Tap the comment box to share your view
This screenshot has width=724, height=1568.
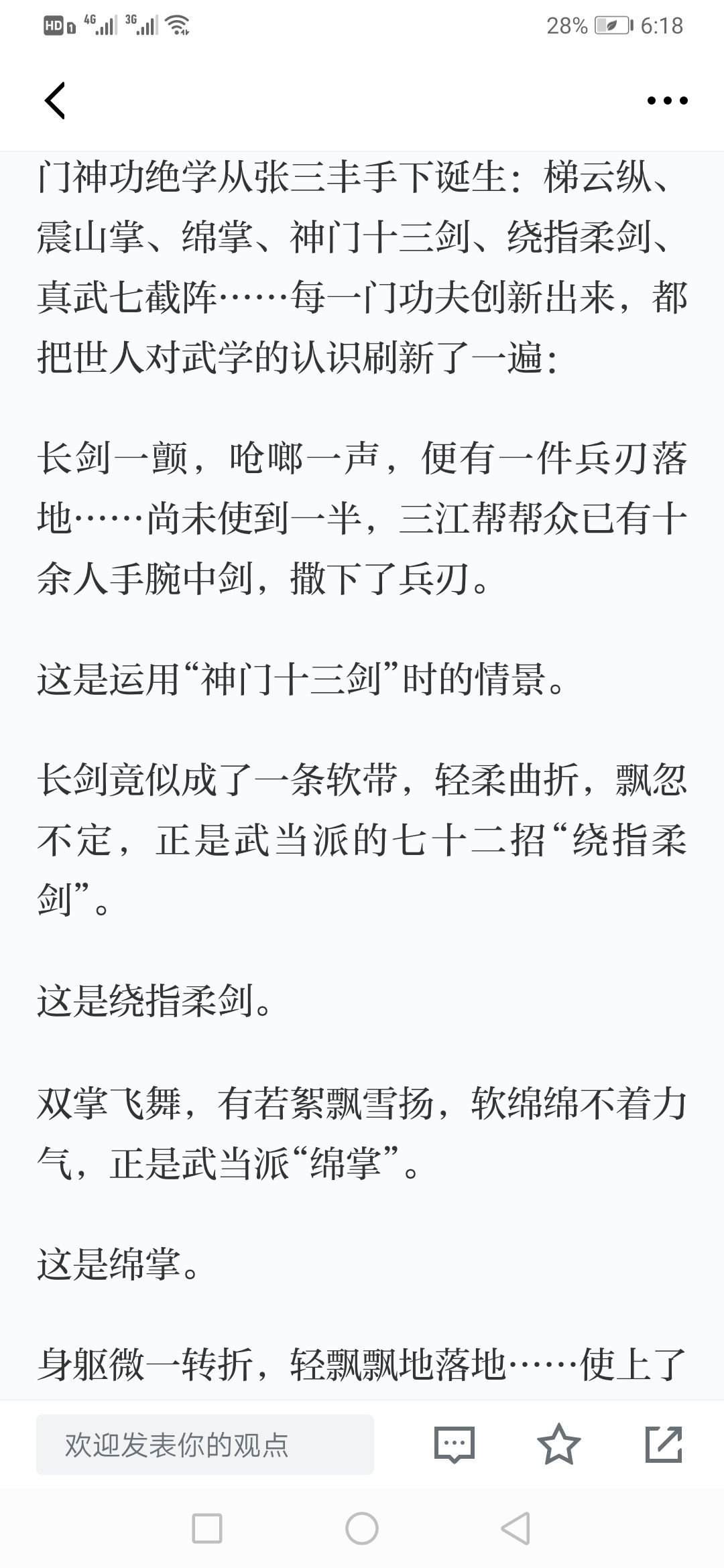pos(205,1445)
